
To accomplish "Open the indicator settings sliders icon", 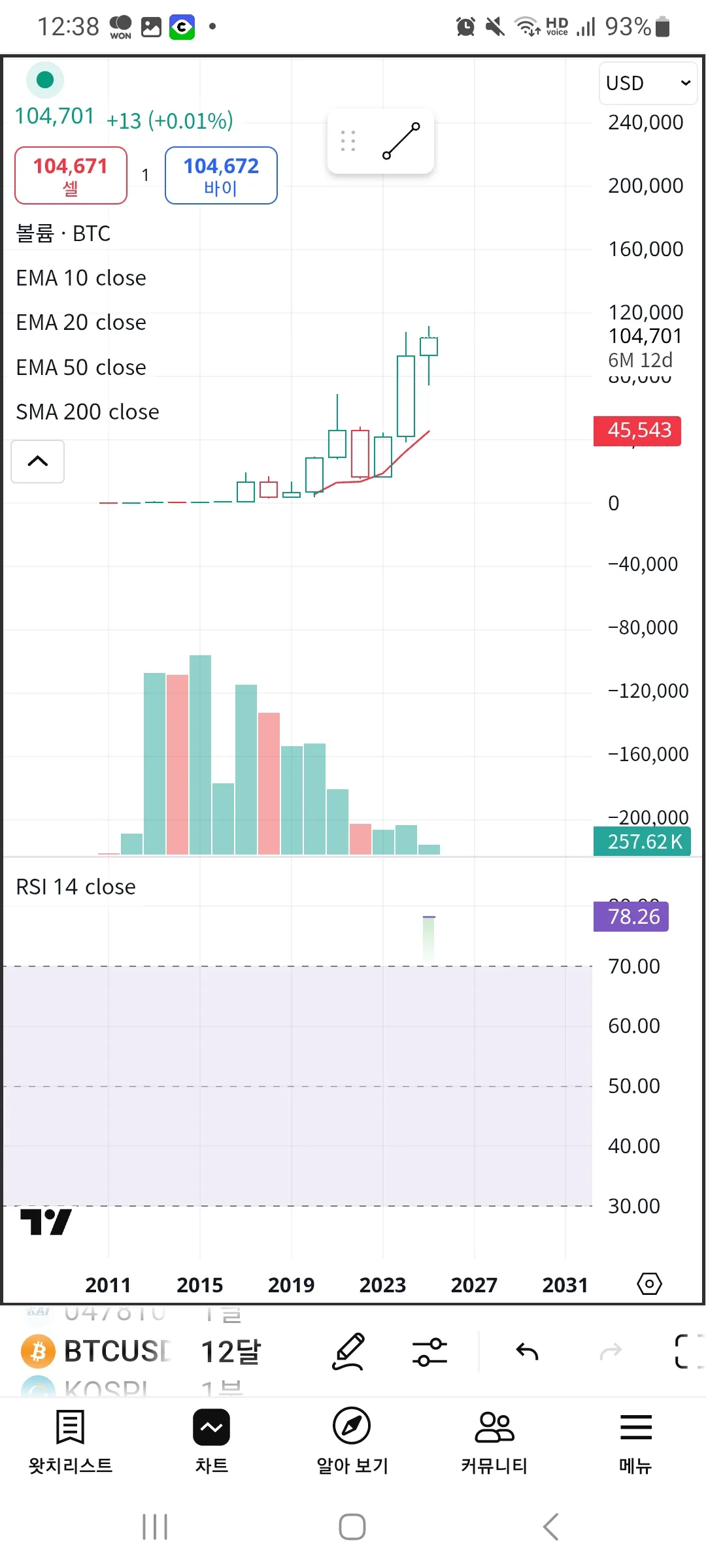I will point(429,1351).
